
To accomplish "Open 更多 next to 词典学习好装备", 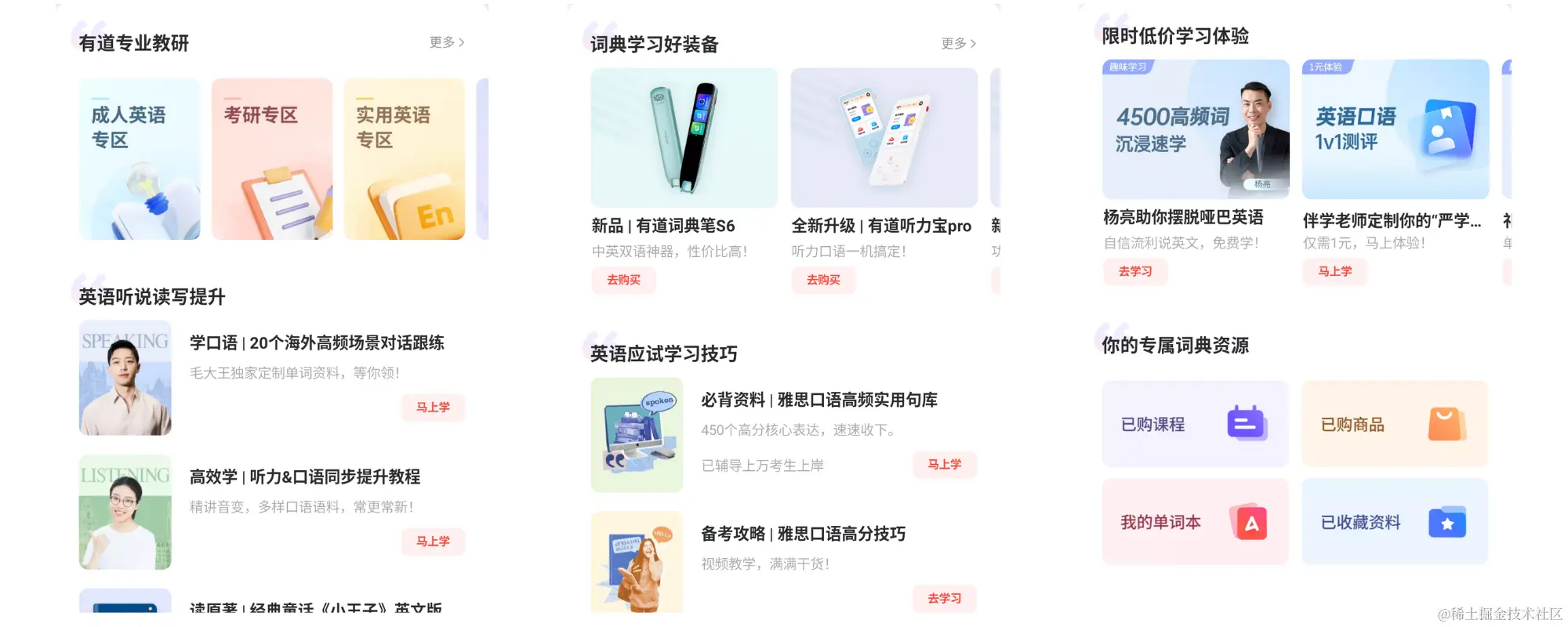I will (958, 44).
